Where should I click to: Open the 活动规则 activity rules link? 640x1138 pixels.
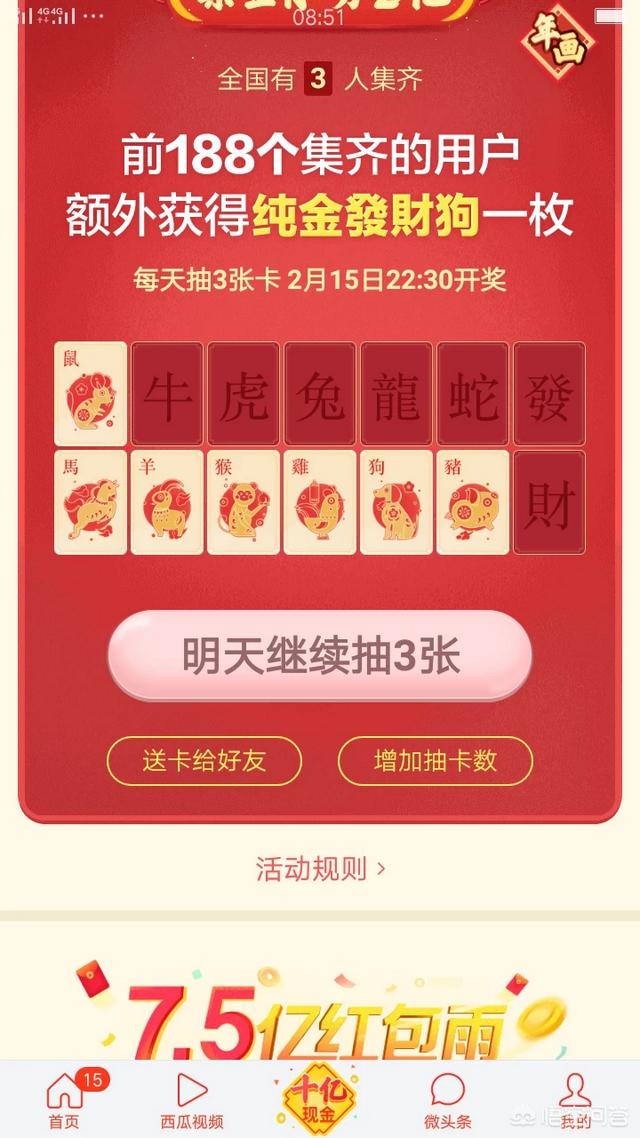tap(320, 868)
